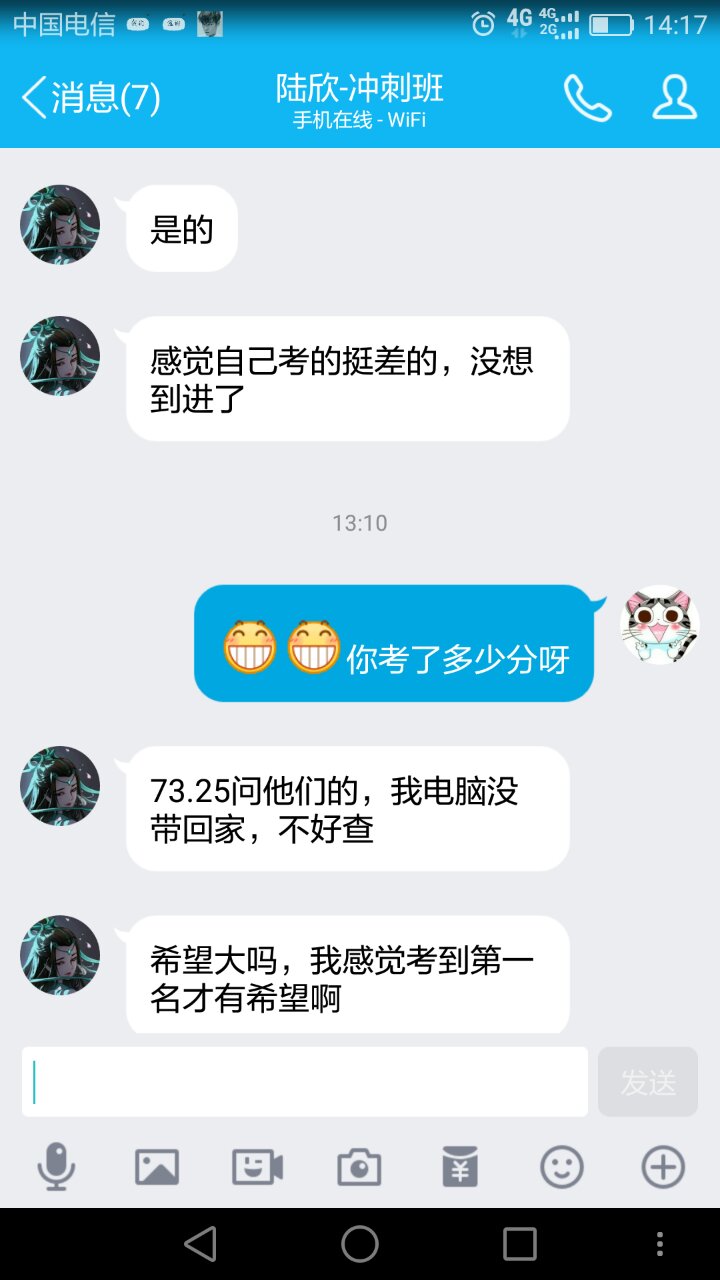Open the contact profile icon

click(x=675, y=98)
